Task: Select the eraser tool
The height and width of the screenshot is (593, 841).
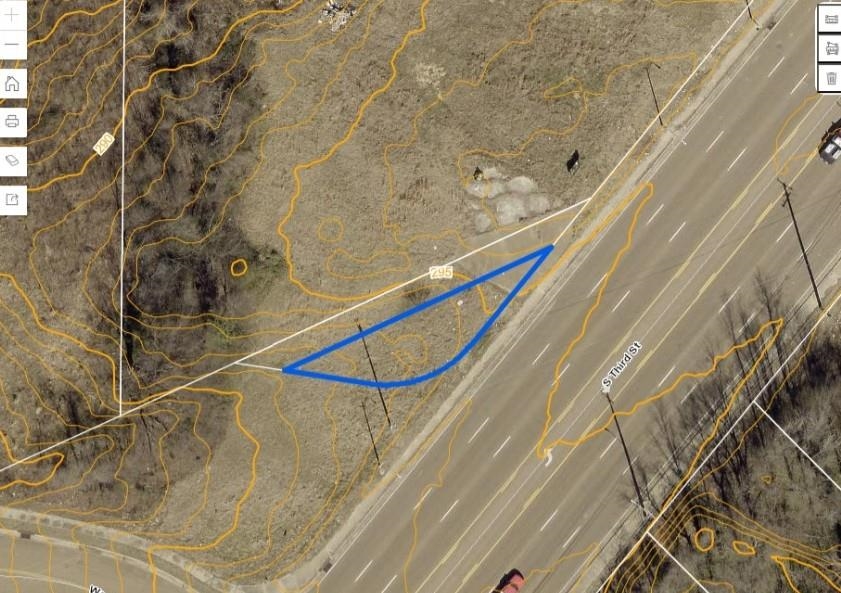Action: 12,160
